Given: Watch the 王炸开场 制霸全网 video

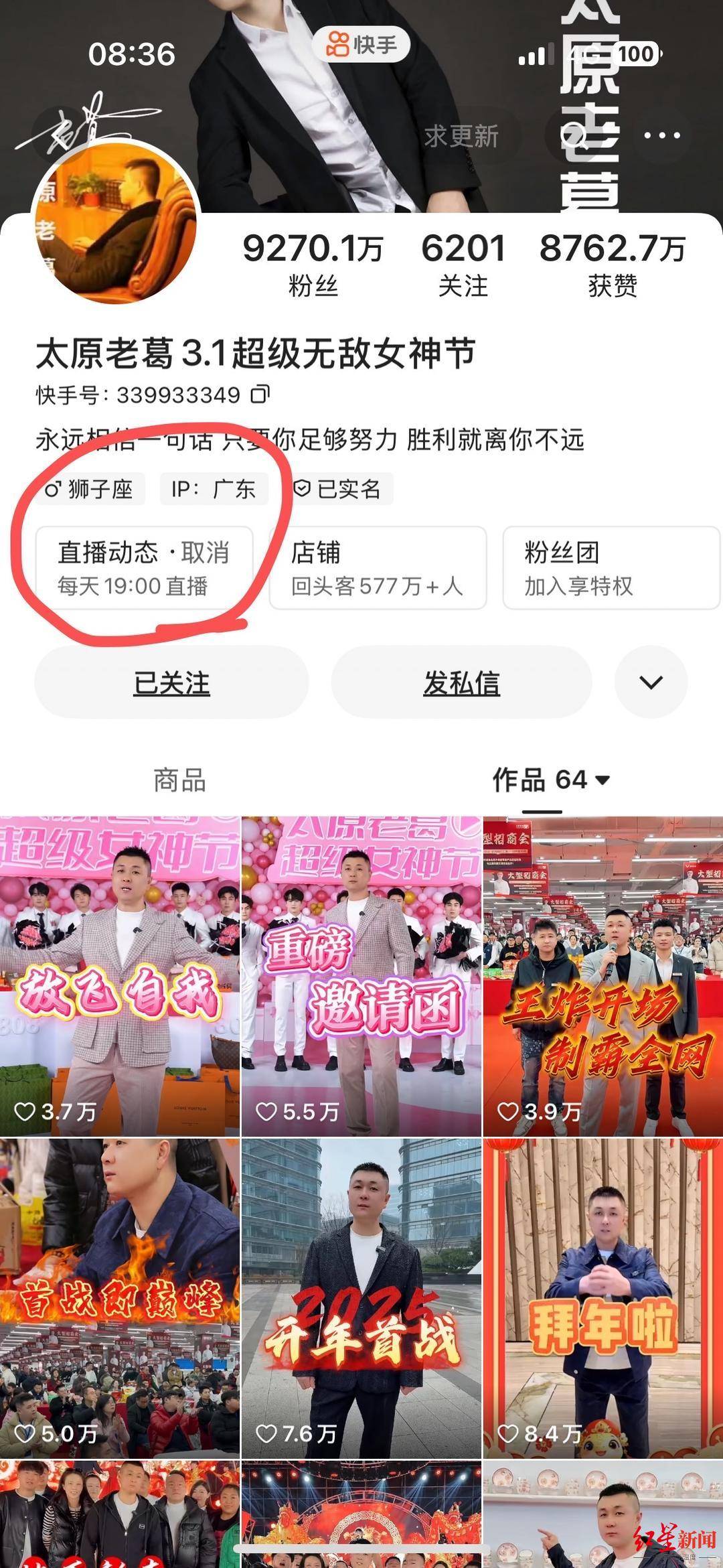Looking at the screenshot, I should click(602, 976).
